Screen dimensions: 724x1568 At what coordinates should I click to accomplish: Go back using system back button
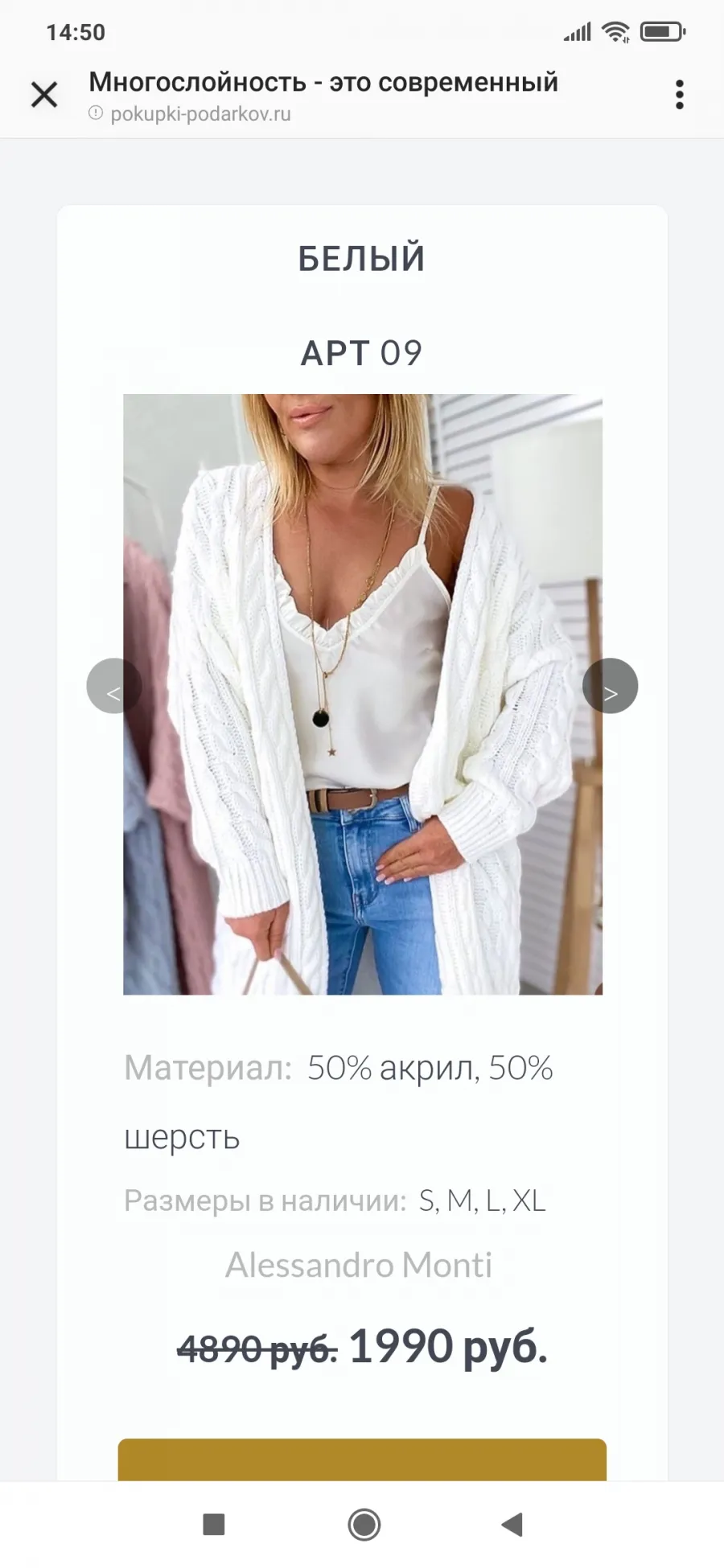512,1524
